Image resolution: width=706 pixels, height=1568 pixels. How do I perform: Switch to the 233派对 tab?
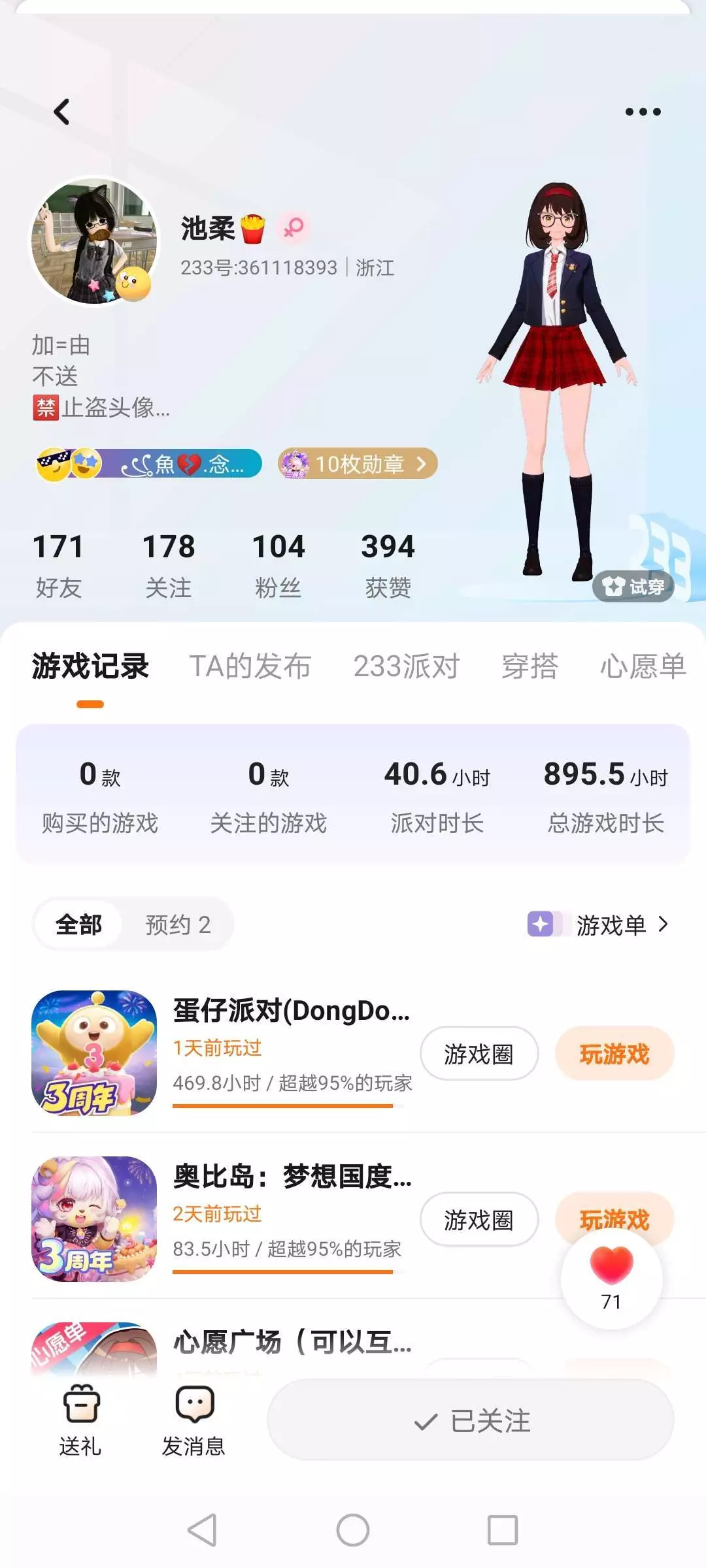point(407,666)
